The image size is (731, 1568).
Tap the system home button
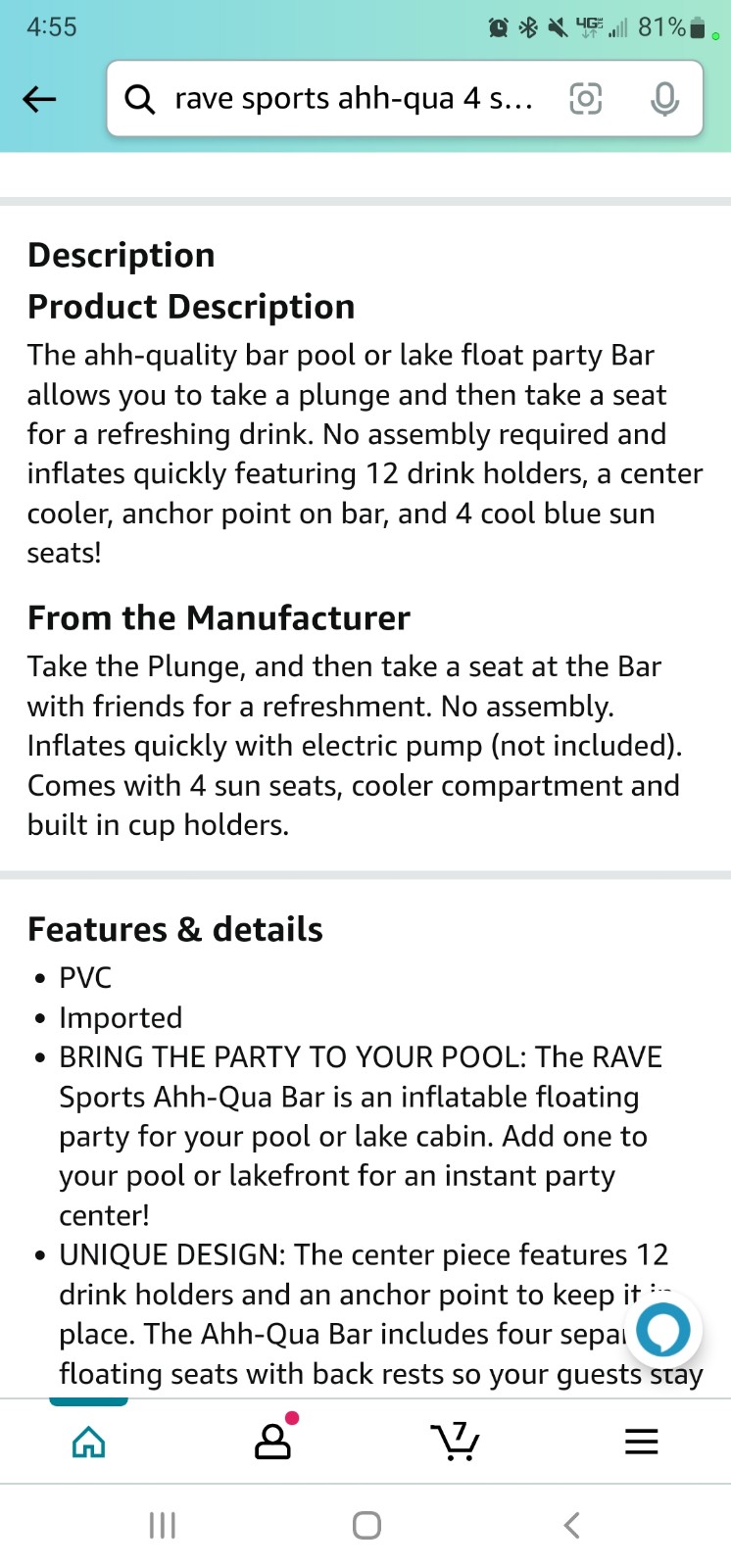click(366, 1525)
